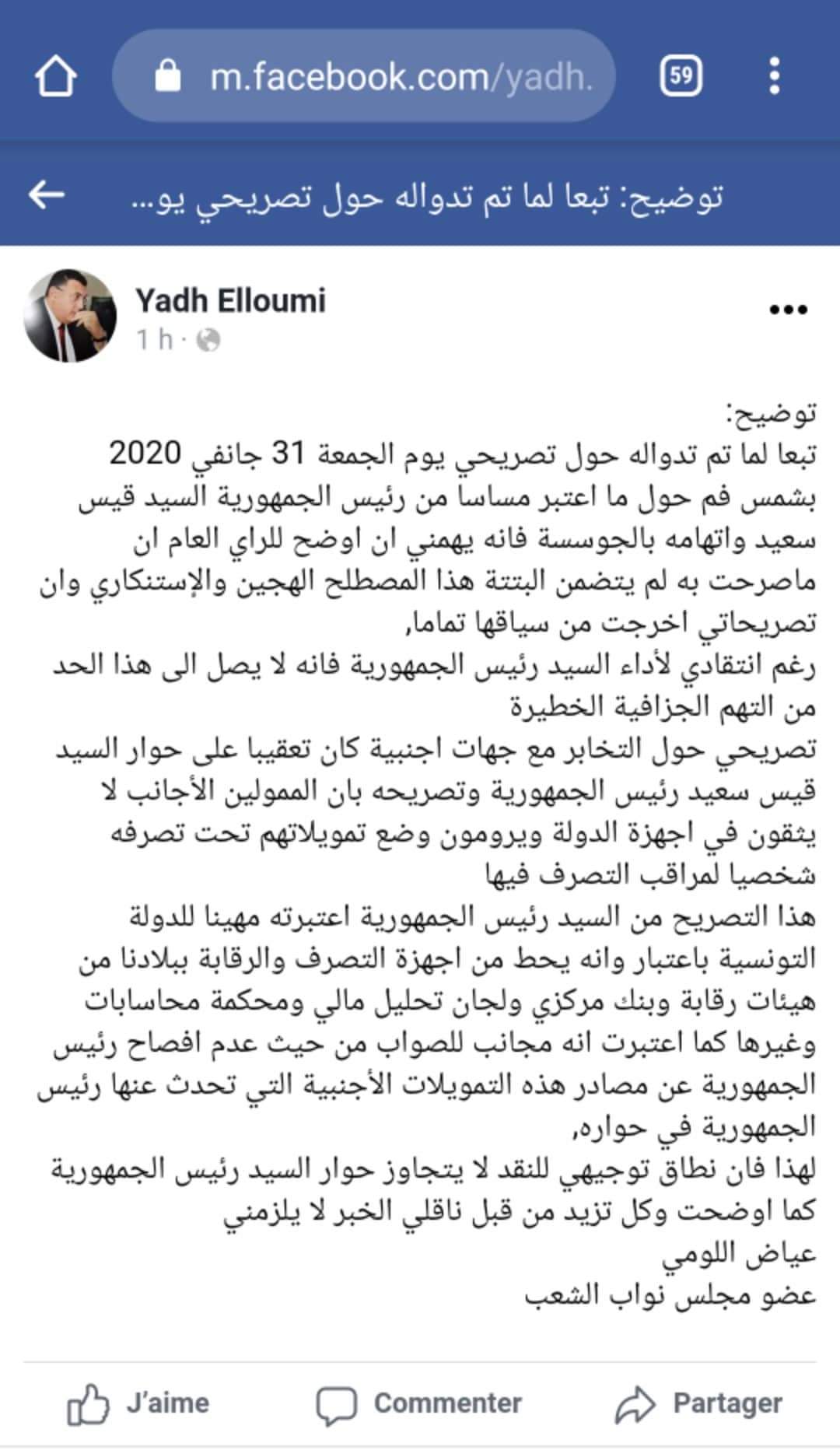Open the browser overflow menu
This screenshot has height=1450, width=840.
[774, 75]
